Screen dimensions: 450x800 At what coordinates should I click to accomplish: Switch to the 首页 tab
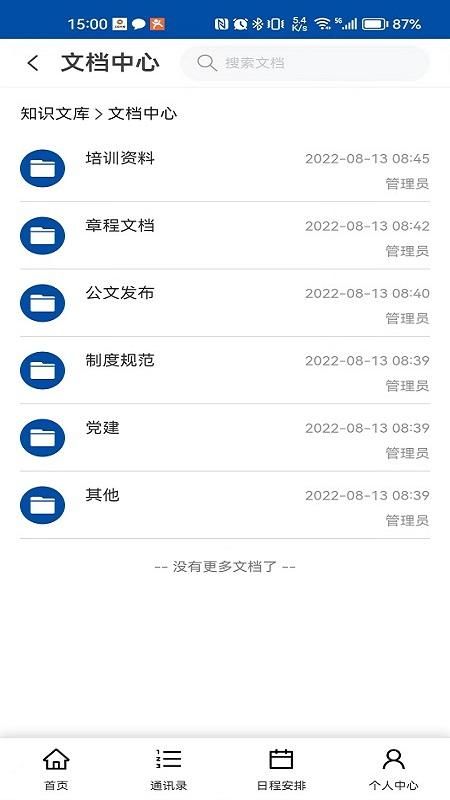pos(56,769)
